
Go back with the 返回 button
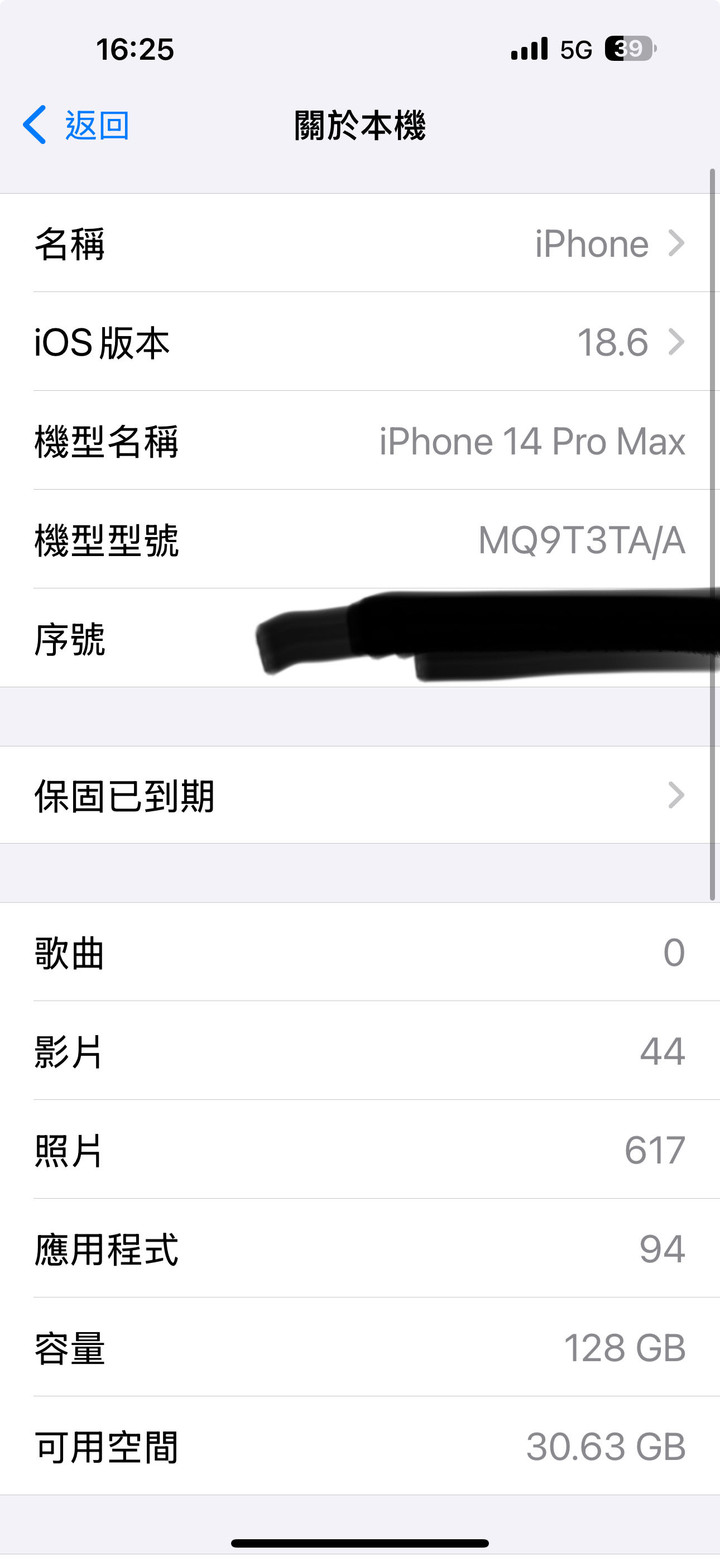pos(76,126)
